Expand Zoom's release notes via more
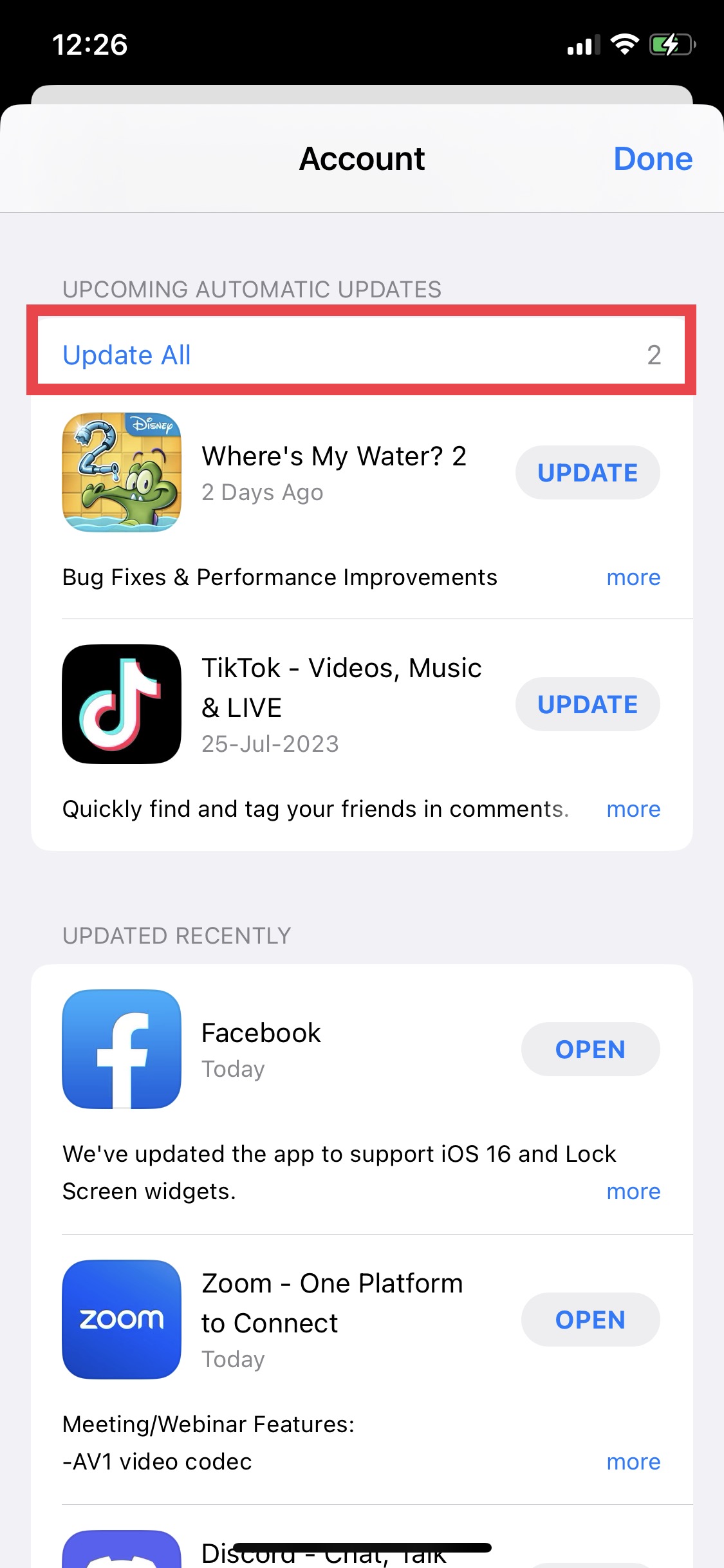 [633, 1462]
